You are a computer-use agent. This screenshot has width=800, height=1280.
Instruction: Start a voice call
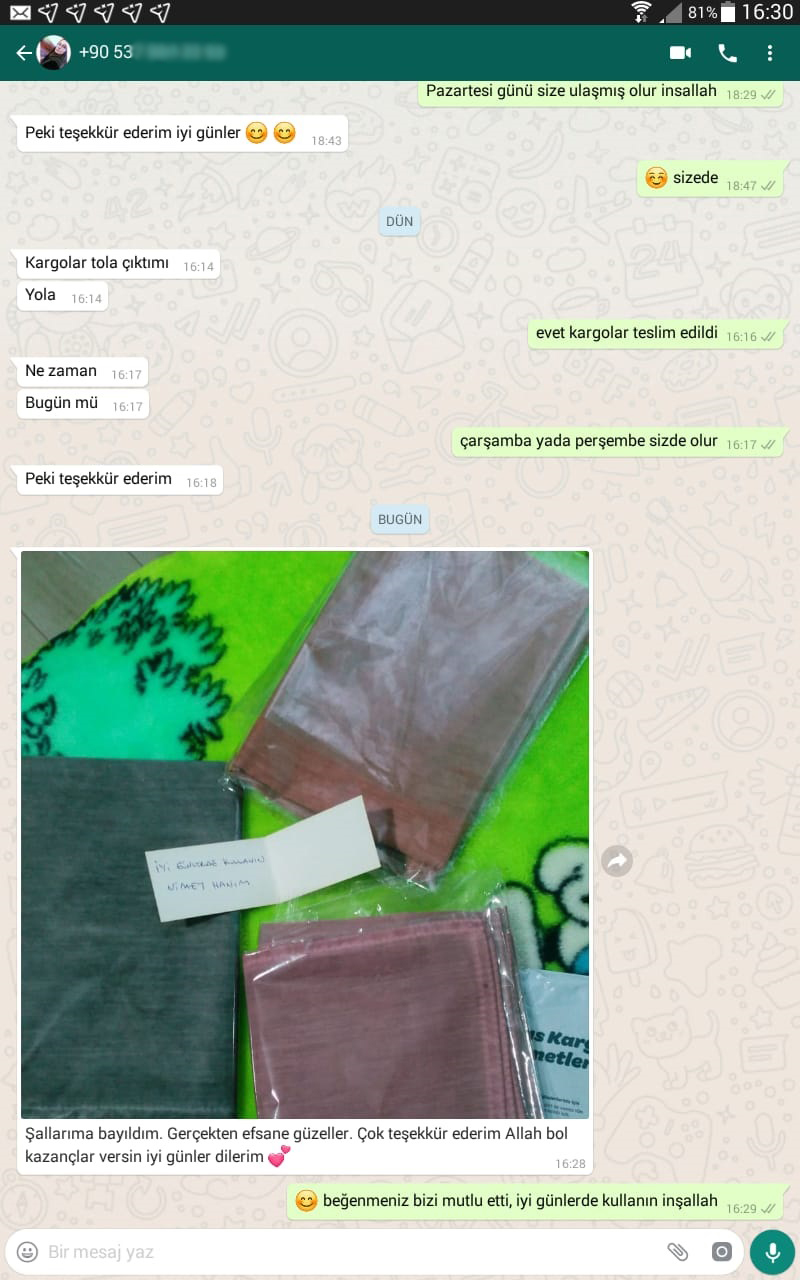click(x=727, y=53)
